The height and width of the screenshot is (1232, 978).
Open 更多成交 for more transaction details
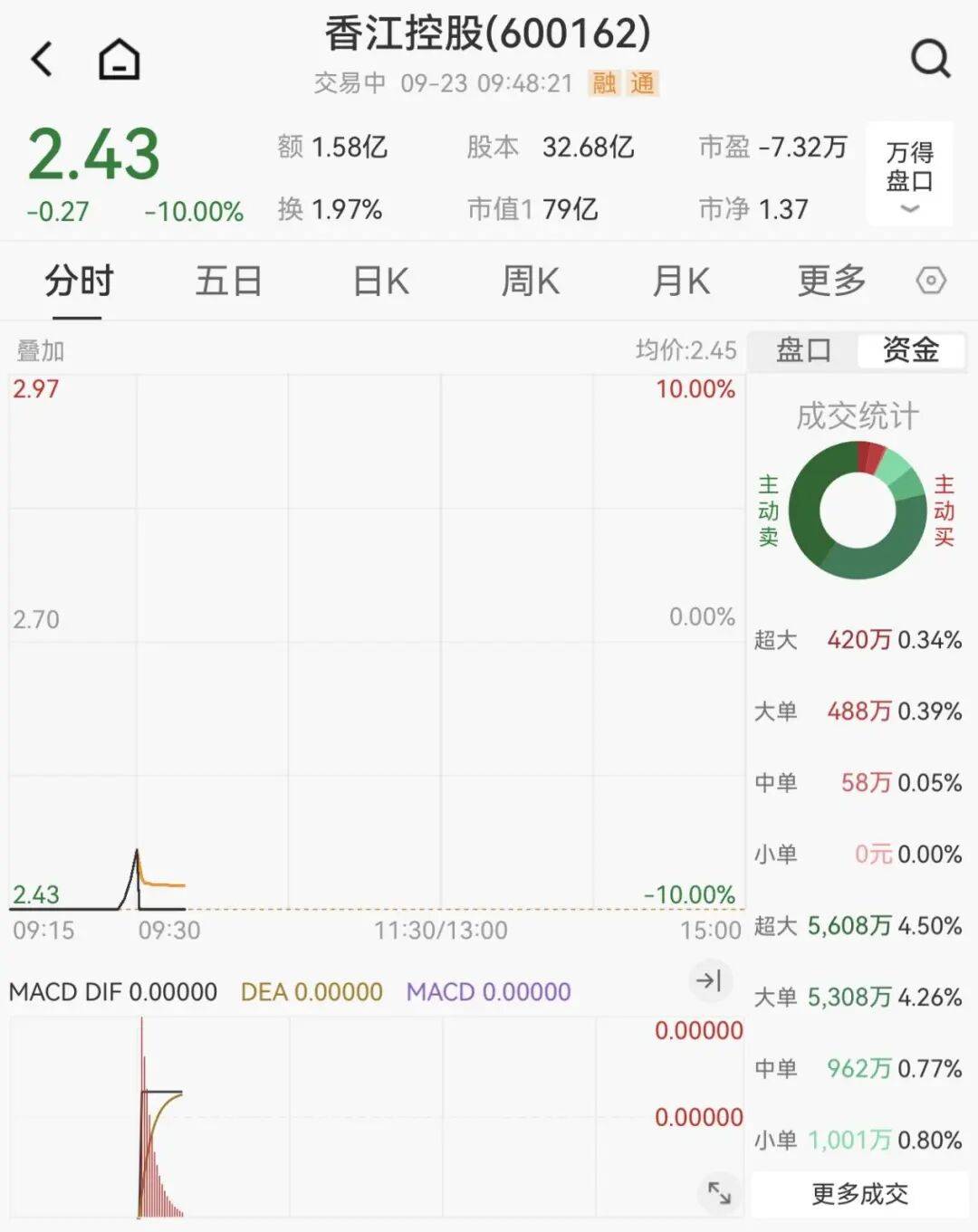(857, 1195)
